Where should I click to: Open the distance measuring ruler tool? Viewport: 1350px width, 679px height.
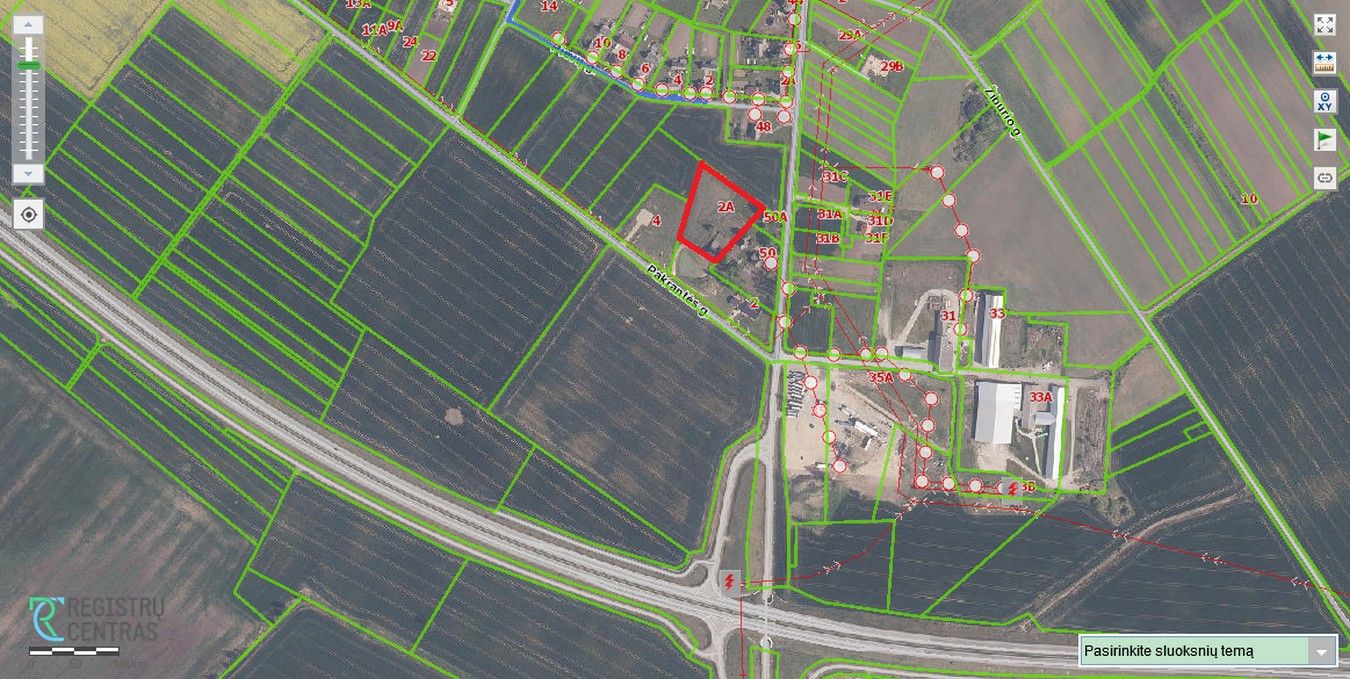[1325, 62]
